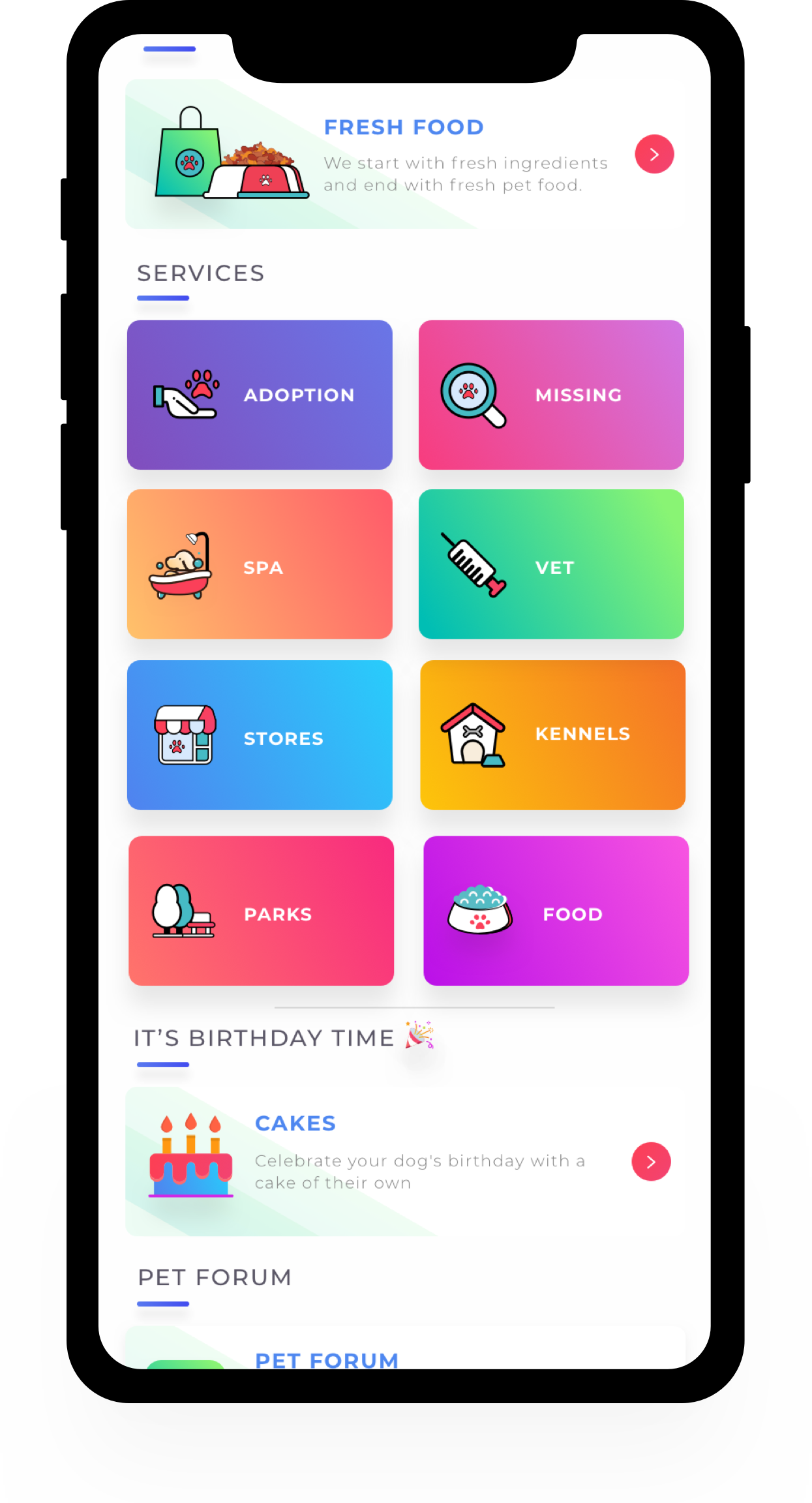Tap the arrow on the Fresh Food banner
The image size is (812, 1503).
pos(654,155)
